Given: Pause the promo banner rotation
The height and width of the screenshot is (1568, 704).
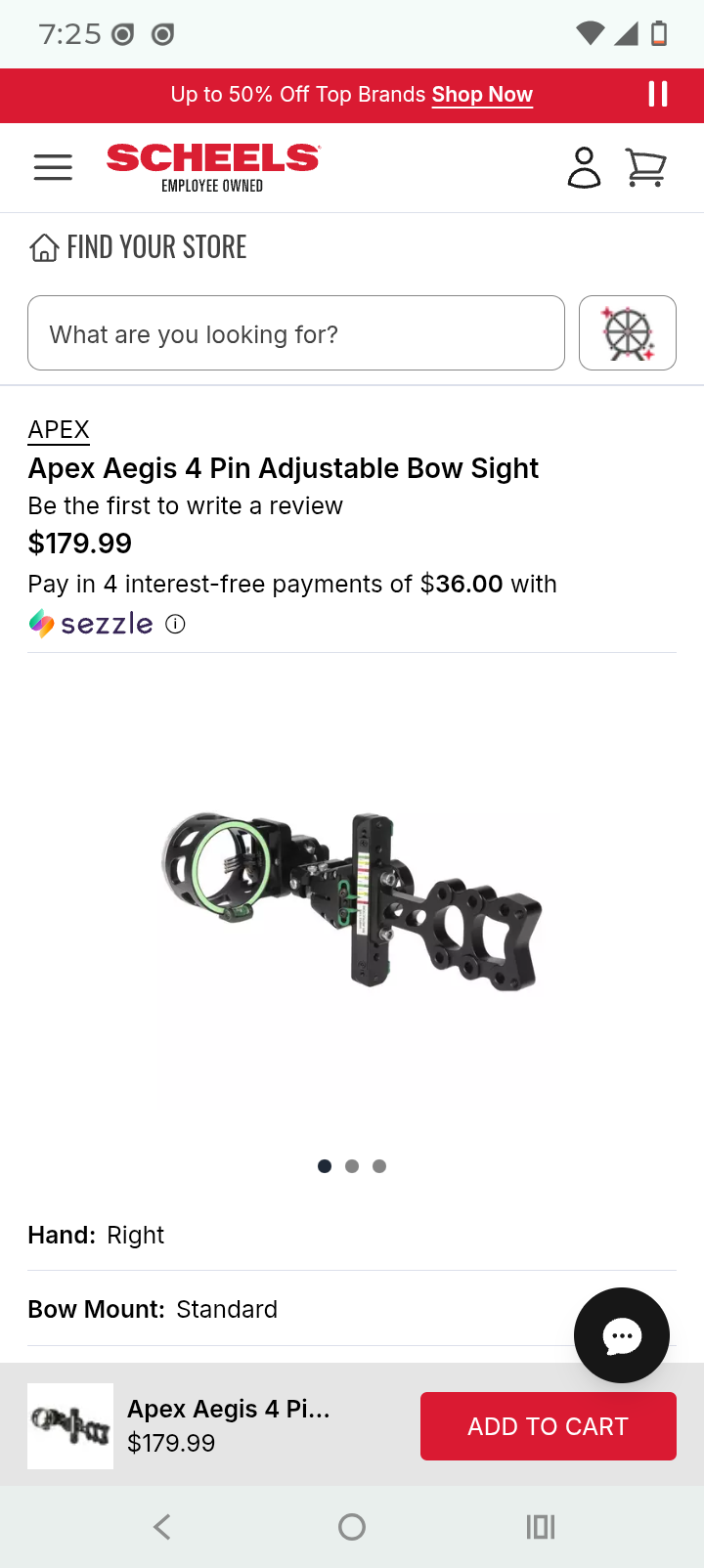Looking at the screenshot, I should click(658, 94).
